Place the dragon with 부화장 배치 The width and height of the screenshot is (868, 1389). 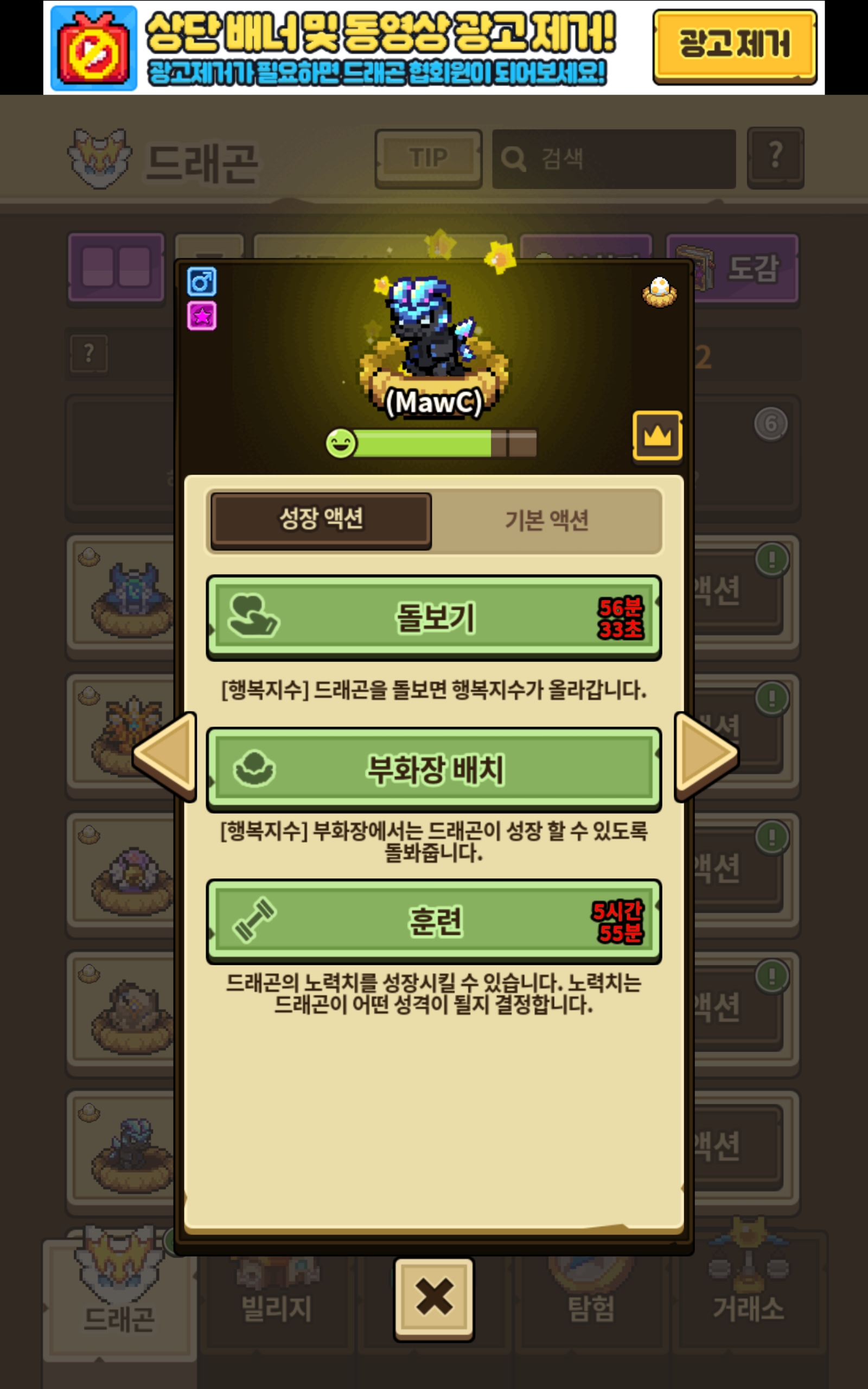click(x=433, y=769)
